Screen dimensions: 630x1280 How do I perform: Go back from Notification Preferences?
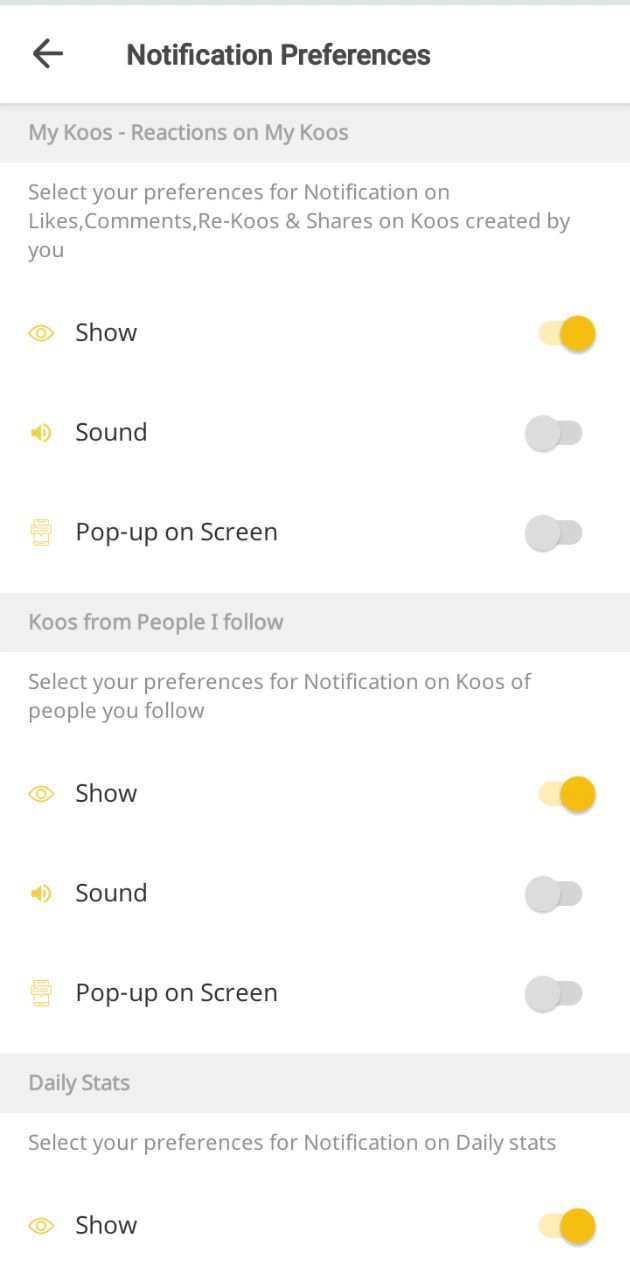(x=47, y=54)
